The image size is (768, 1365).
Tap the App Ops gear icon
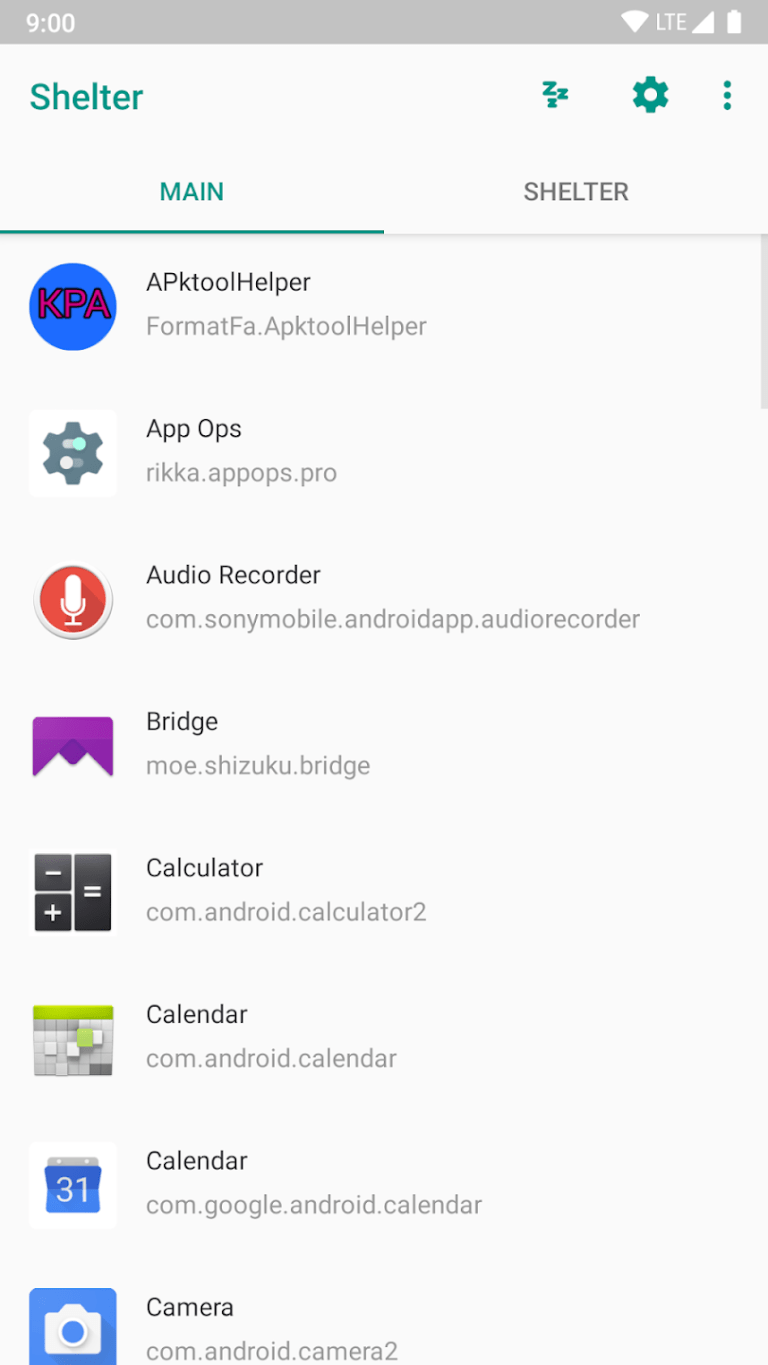72,453
